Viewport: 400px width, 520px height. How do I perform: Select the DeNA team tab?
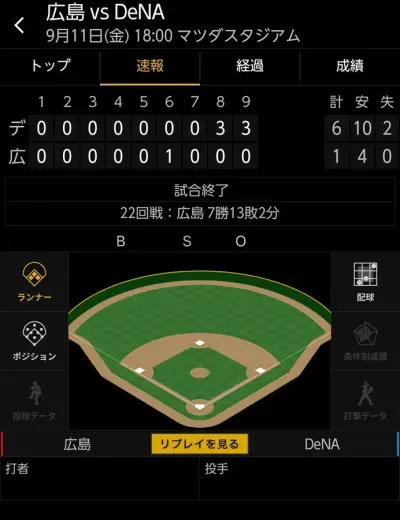point(322,444)
